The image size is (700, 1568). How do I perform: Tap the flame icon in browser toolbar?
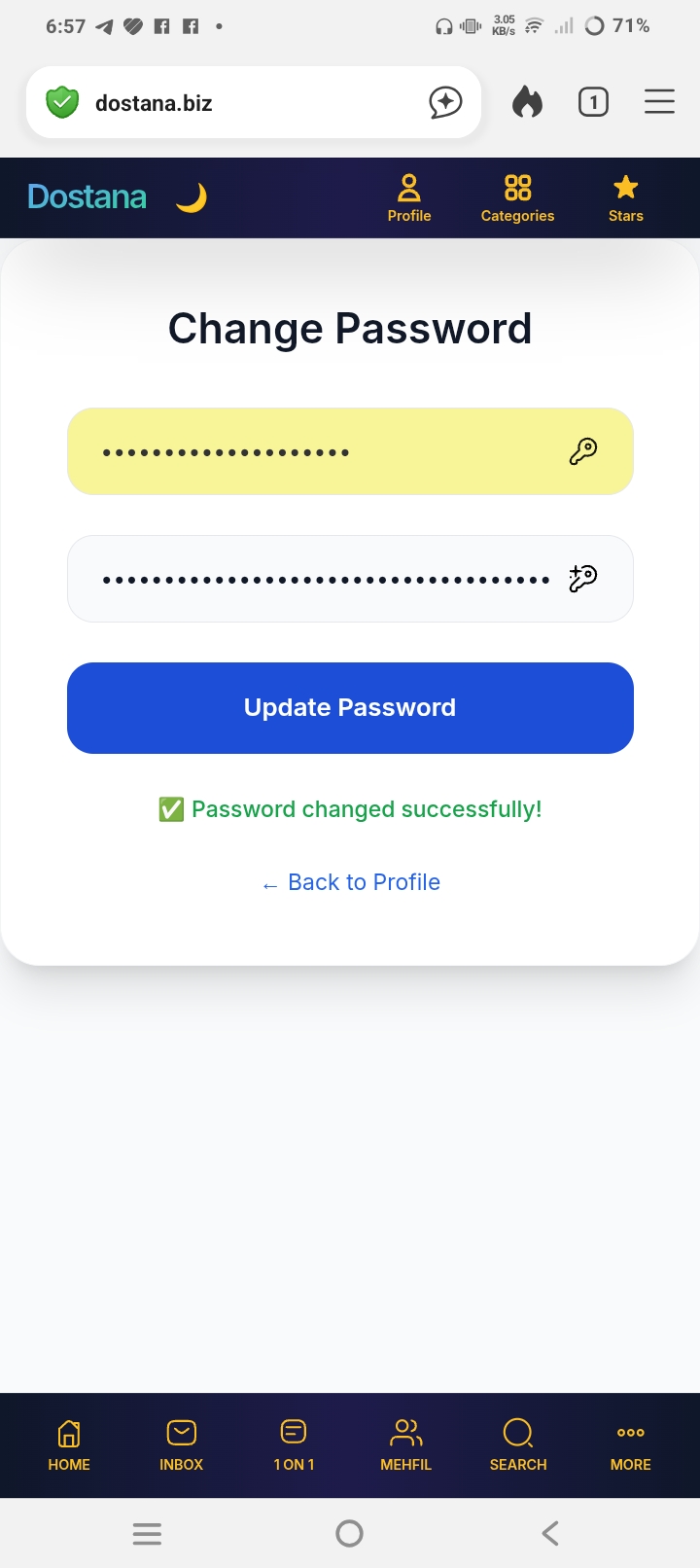point(527,102)
